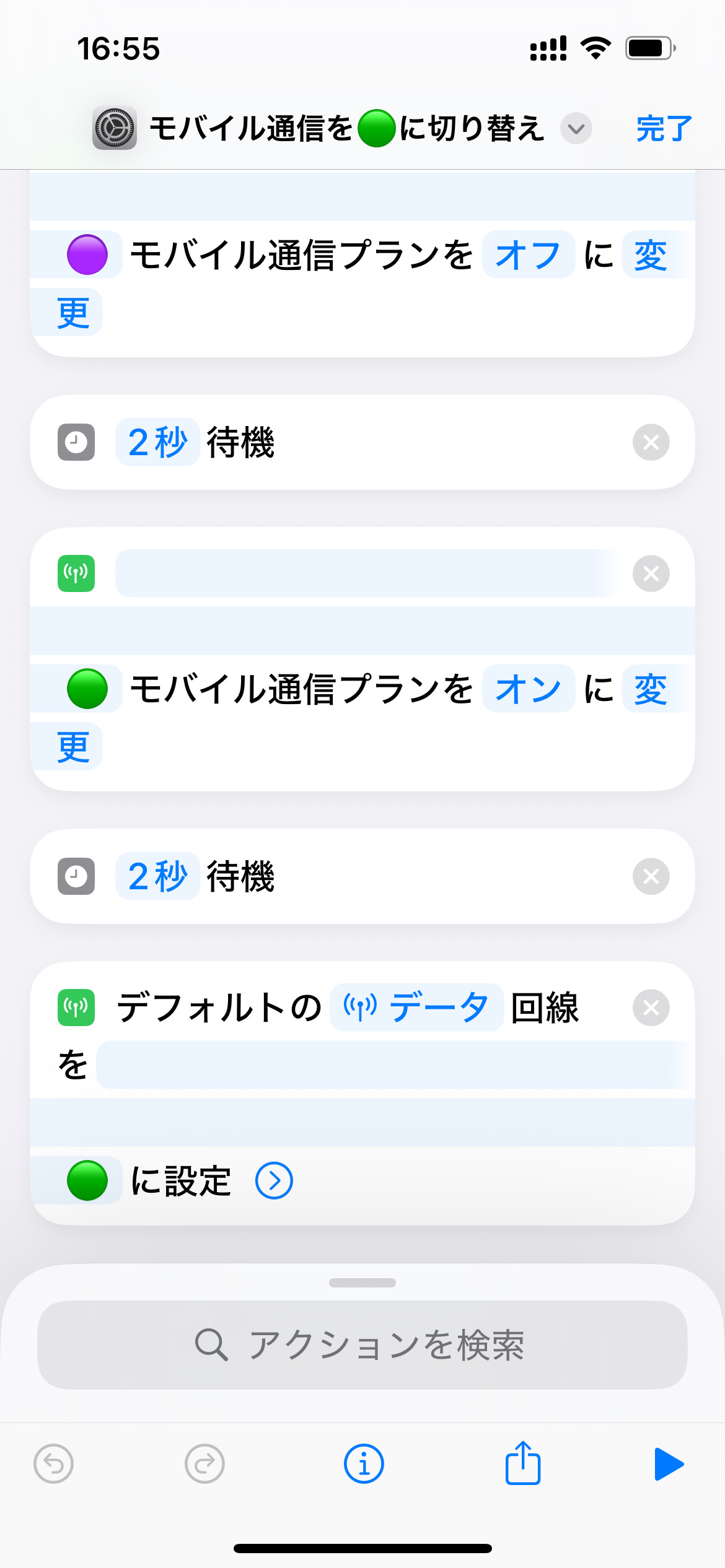Expand options next to に設定
The width and height of the screenshot is (725, 1568).
pyautogui.click(x=274, y=1180)
